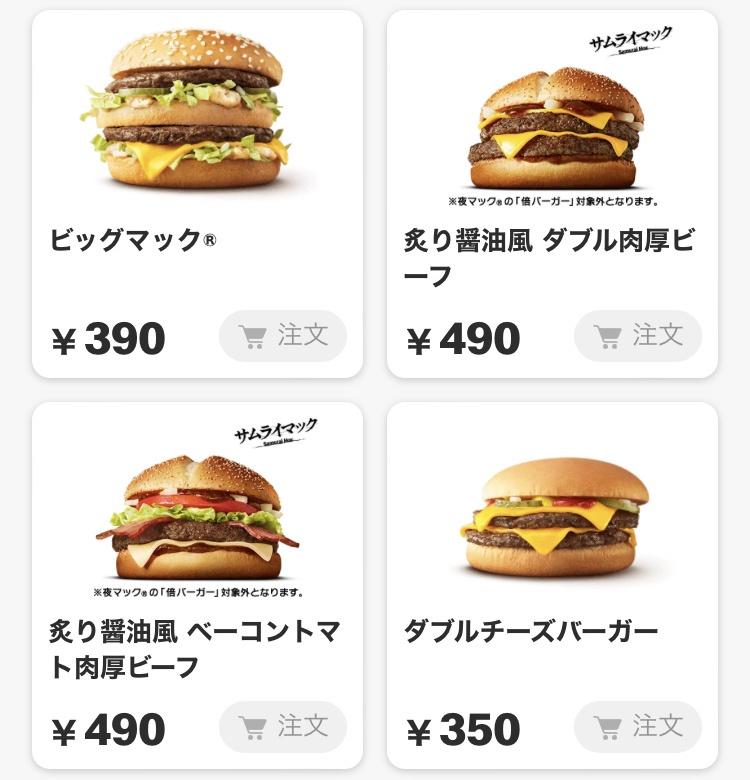Tap 注文 for 炙り醤油風 ダブル肉厚ビーフ

point(638,336)
